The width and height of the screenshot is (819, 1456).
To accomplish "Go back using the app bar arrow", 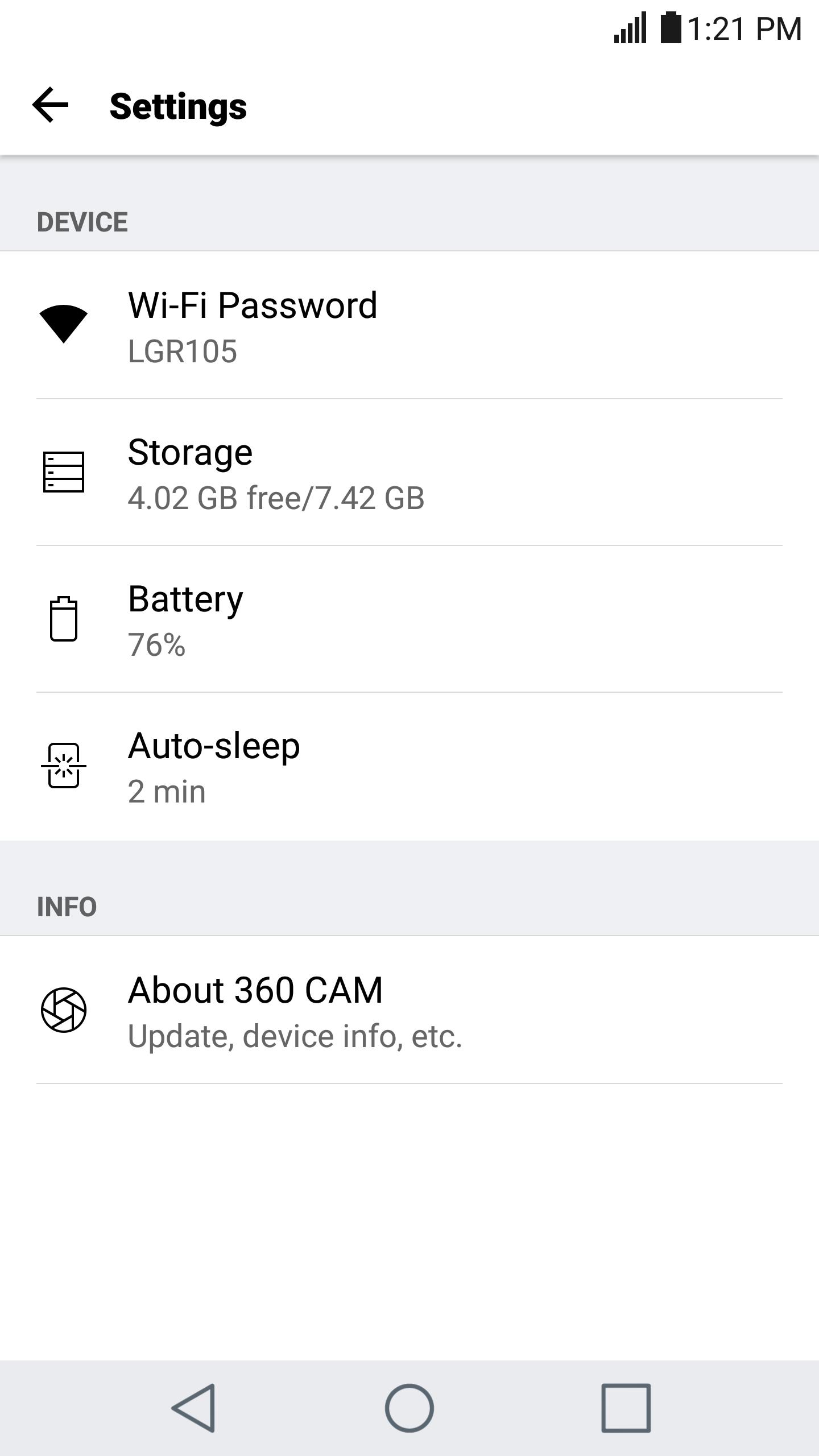I will pos(50,105).
